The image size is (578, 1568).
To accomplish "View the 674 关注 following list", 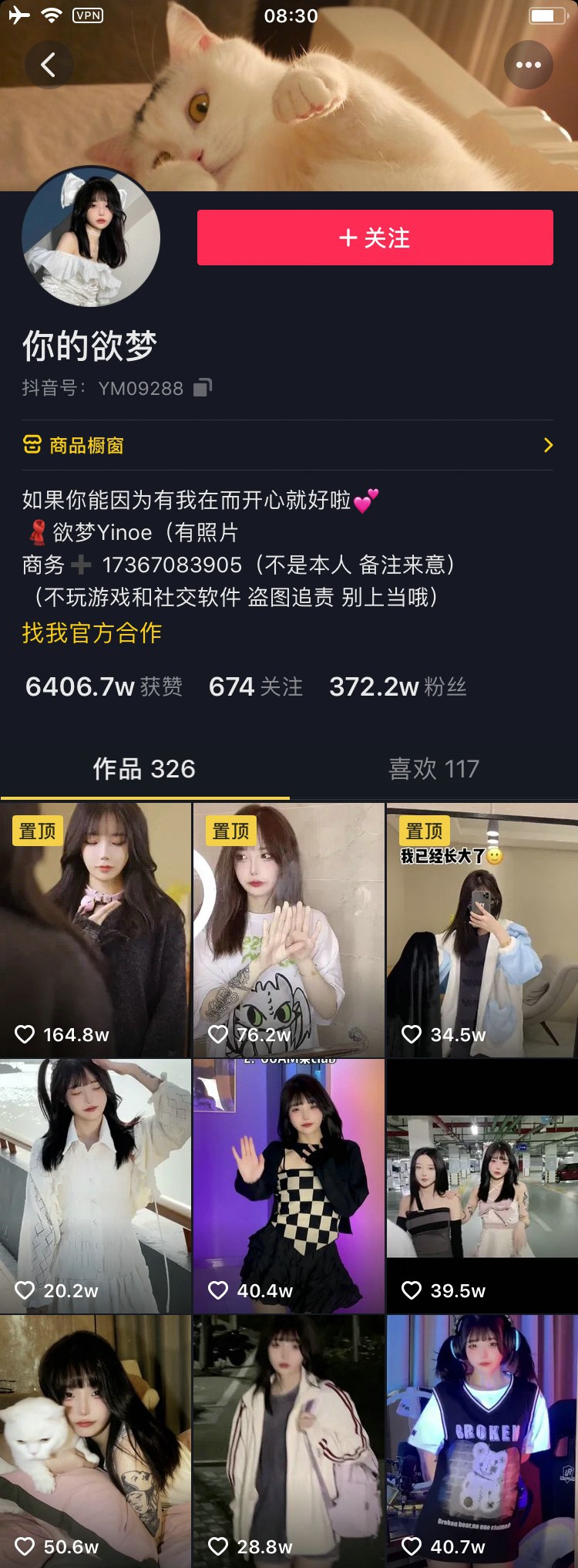I will [256, 686].
